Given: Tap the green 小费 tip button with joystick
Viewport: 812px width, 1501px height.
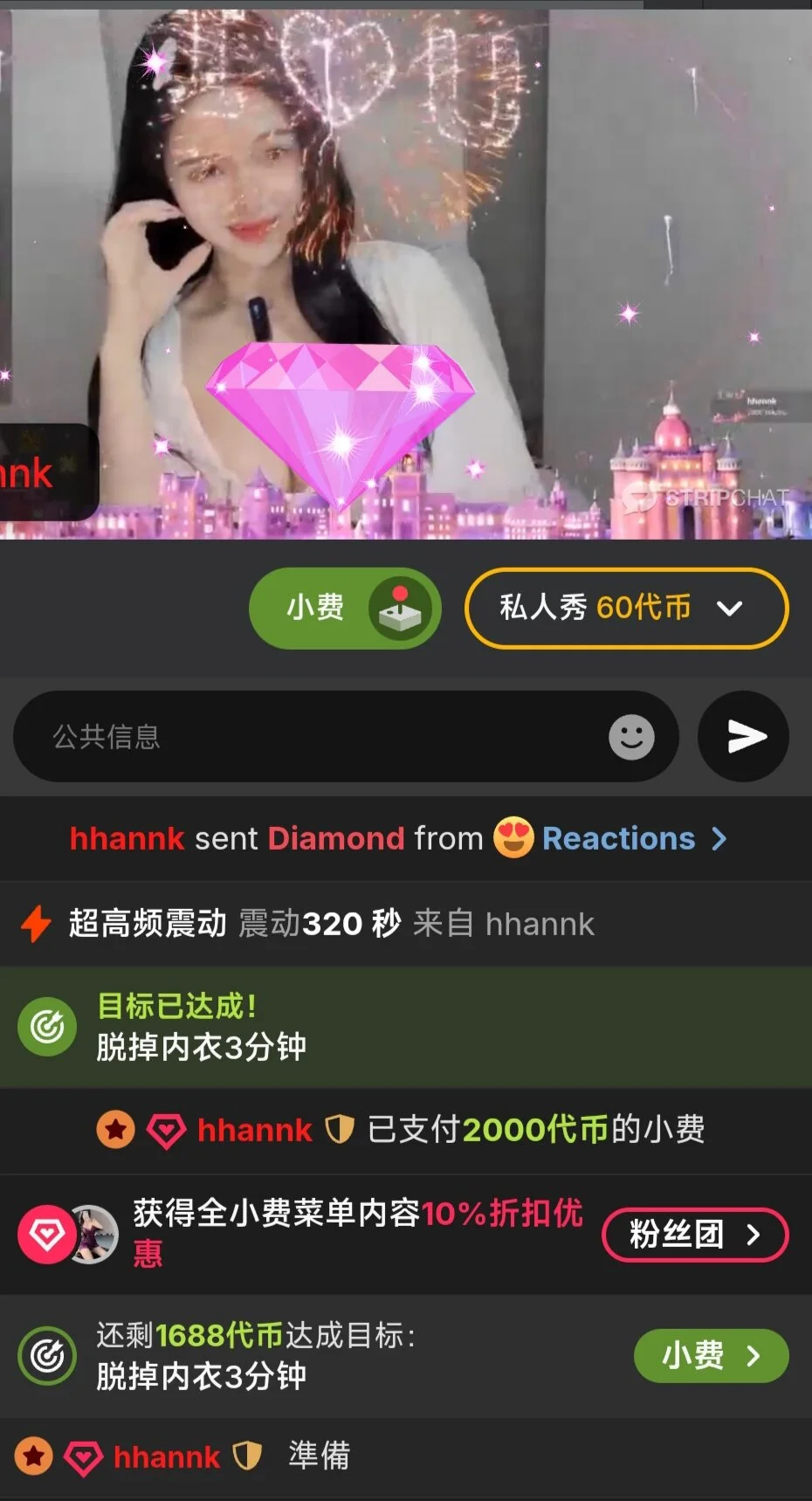Looking at the screenshot, I should pyautogui.click(x=344, y=608).
